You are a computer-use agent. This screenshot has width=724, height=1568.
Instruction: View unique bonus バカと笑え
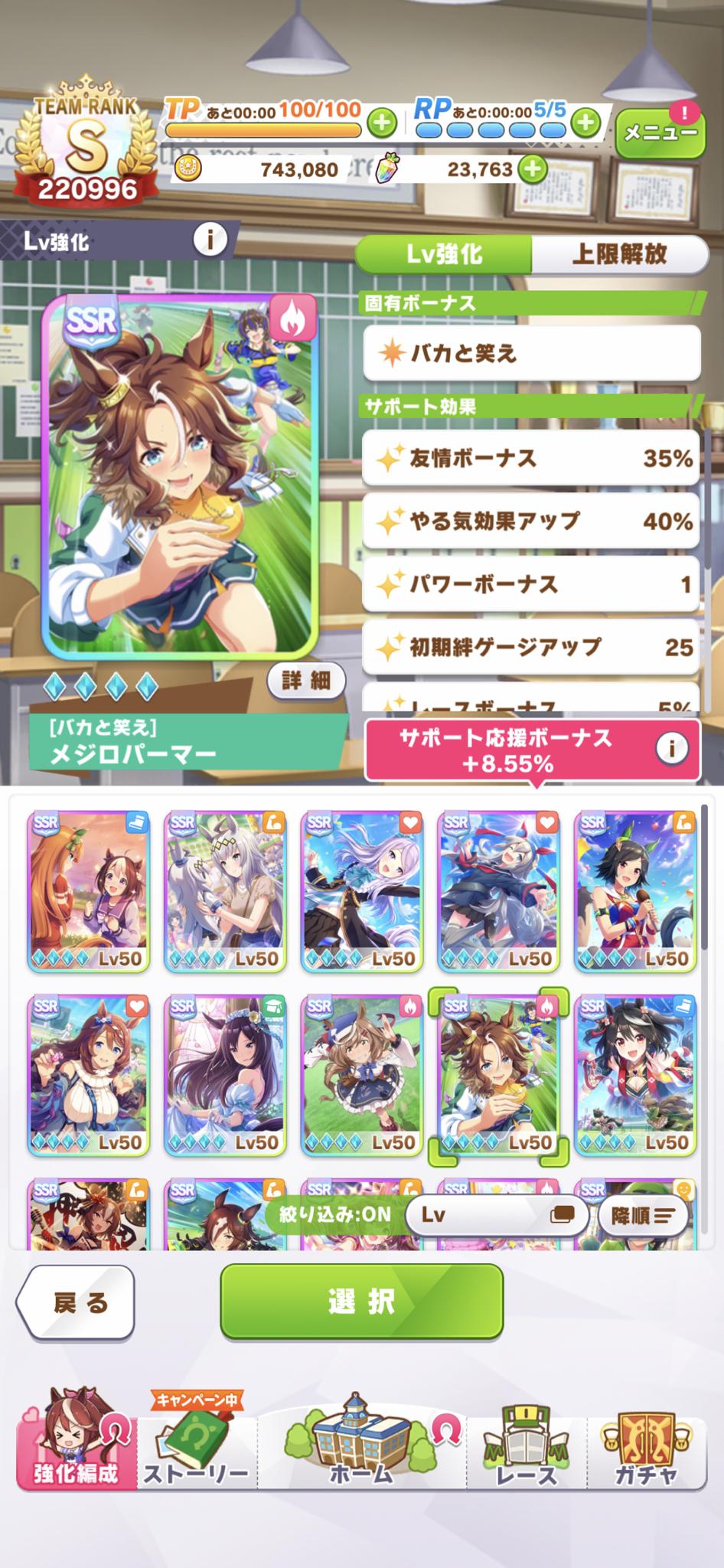(x=531, y=353)
